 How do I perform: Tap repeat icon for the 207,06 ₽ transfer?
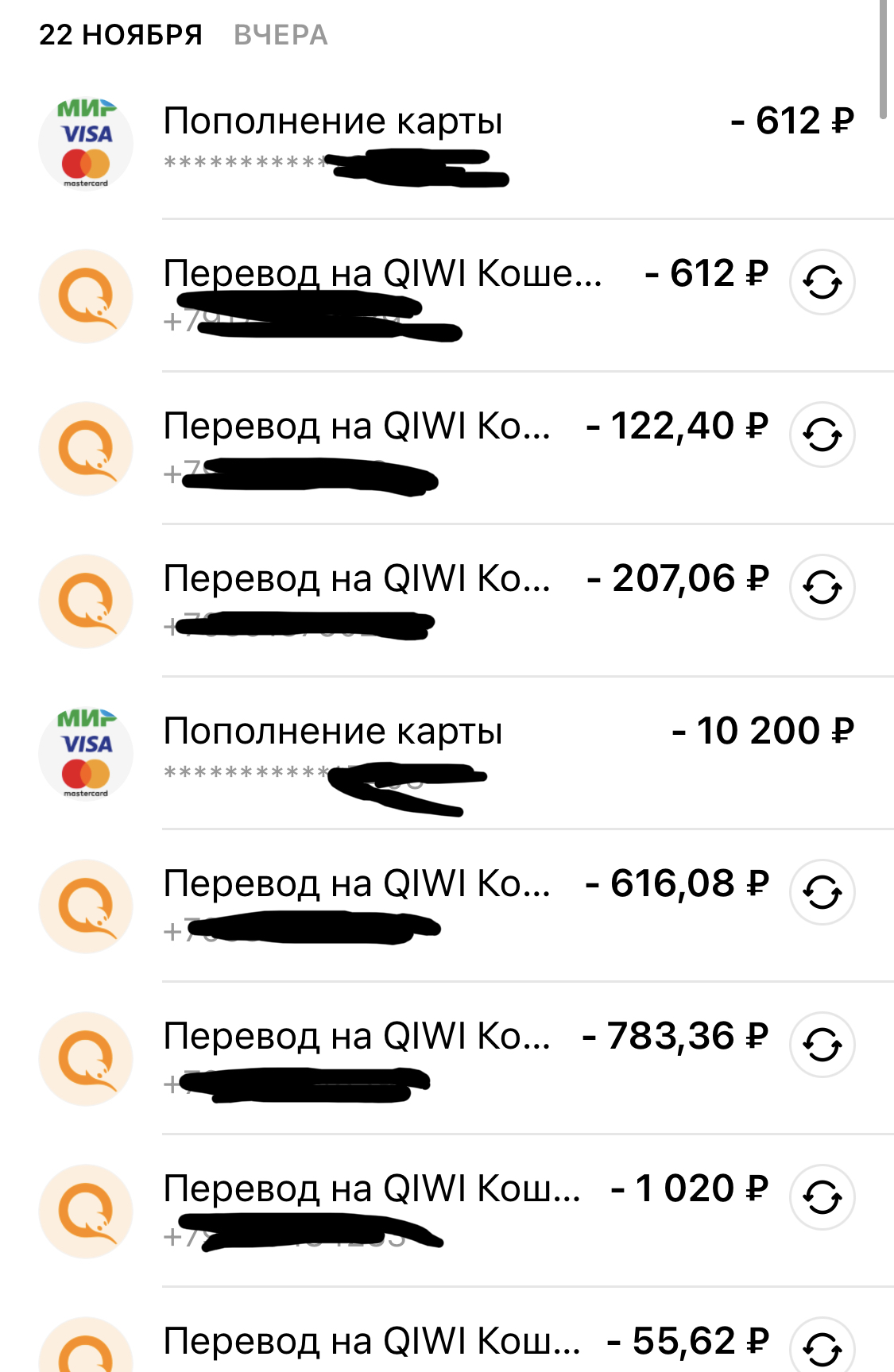pos(822,587)
